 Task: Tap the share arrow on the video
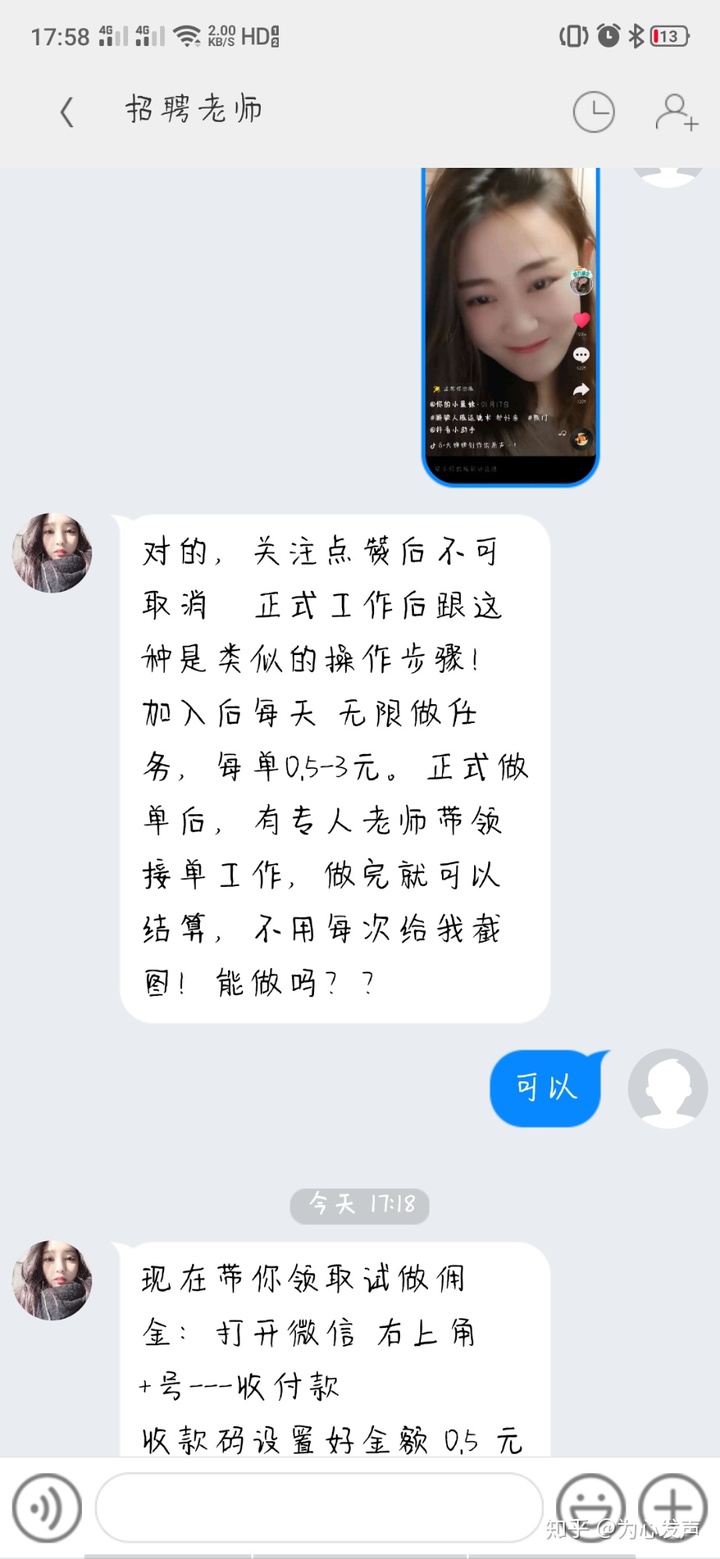point(582,391)
